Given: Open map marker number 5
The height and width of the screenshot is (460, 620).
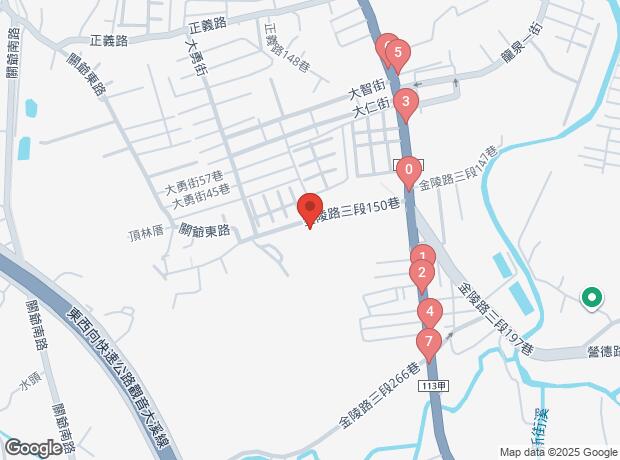Looking at the screenshot, I should [398, 52].
